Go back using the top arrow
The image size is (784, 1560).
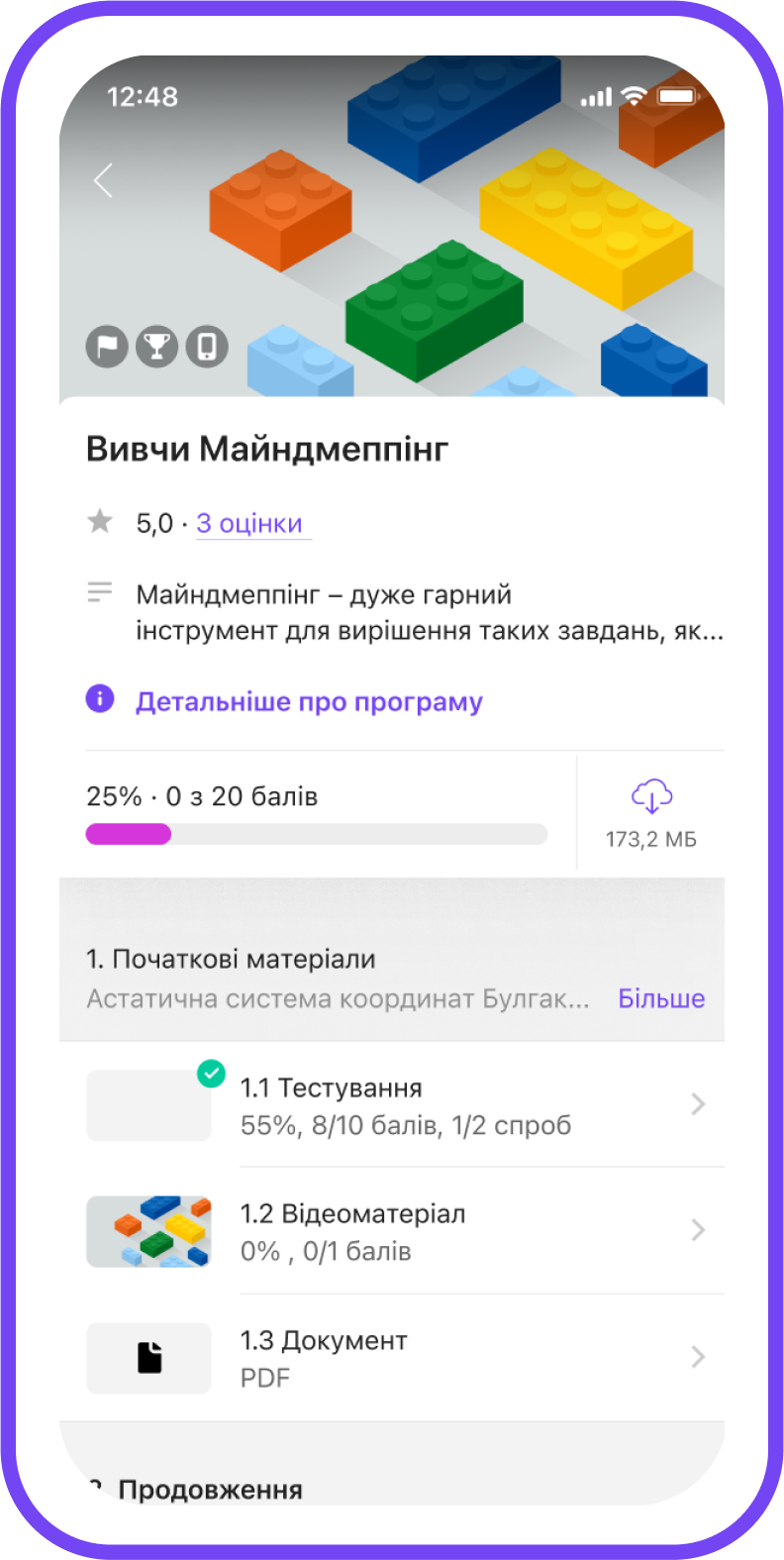pos(104,180)
